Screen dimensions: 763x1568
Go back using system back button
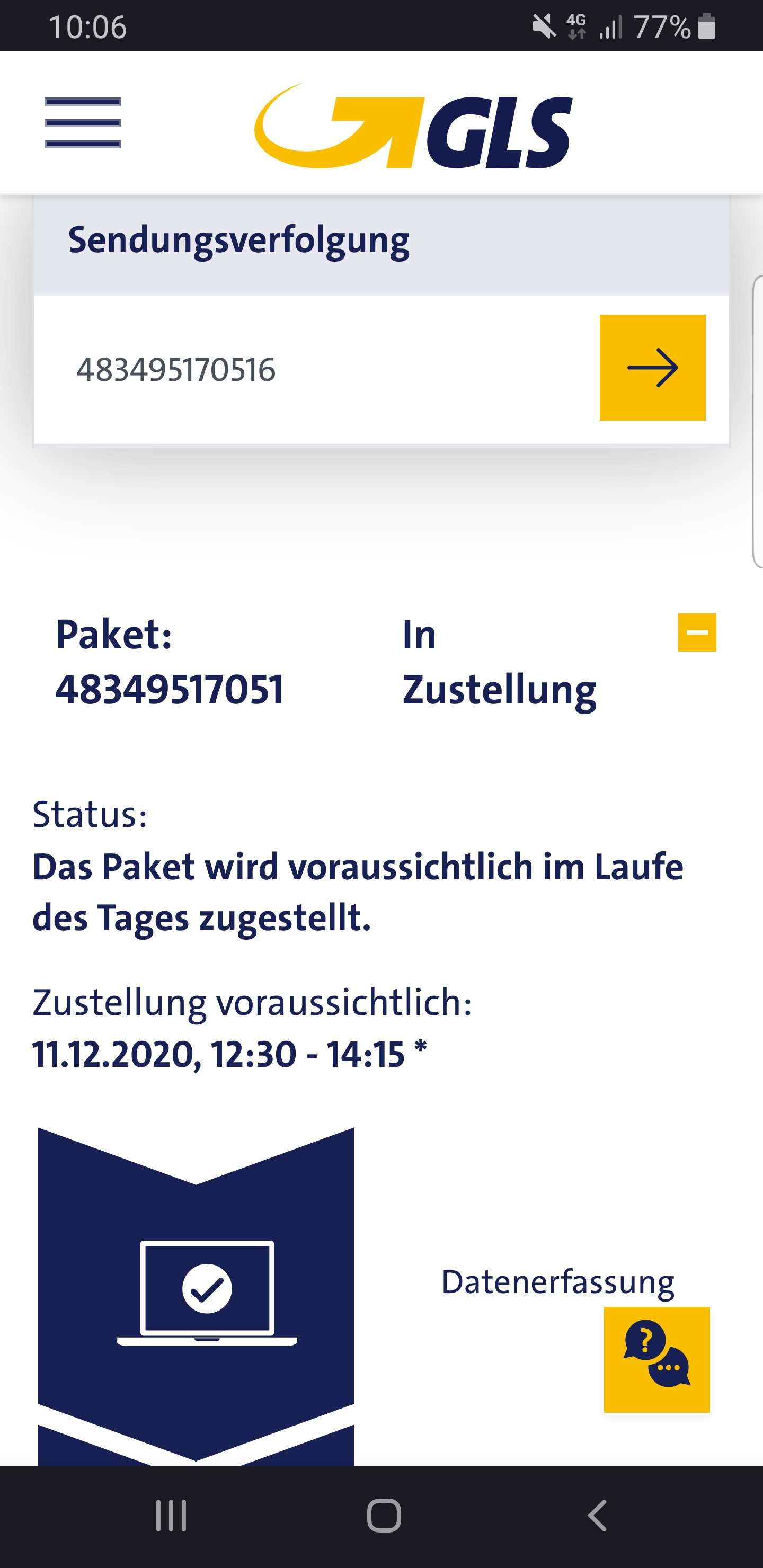click(597, 1515)
